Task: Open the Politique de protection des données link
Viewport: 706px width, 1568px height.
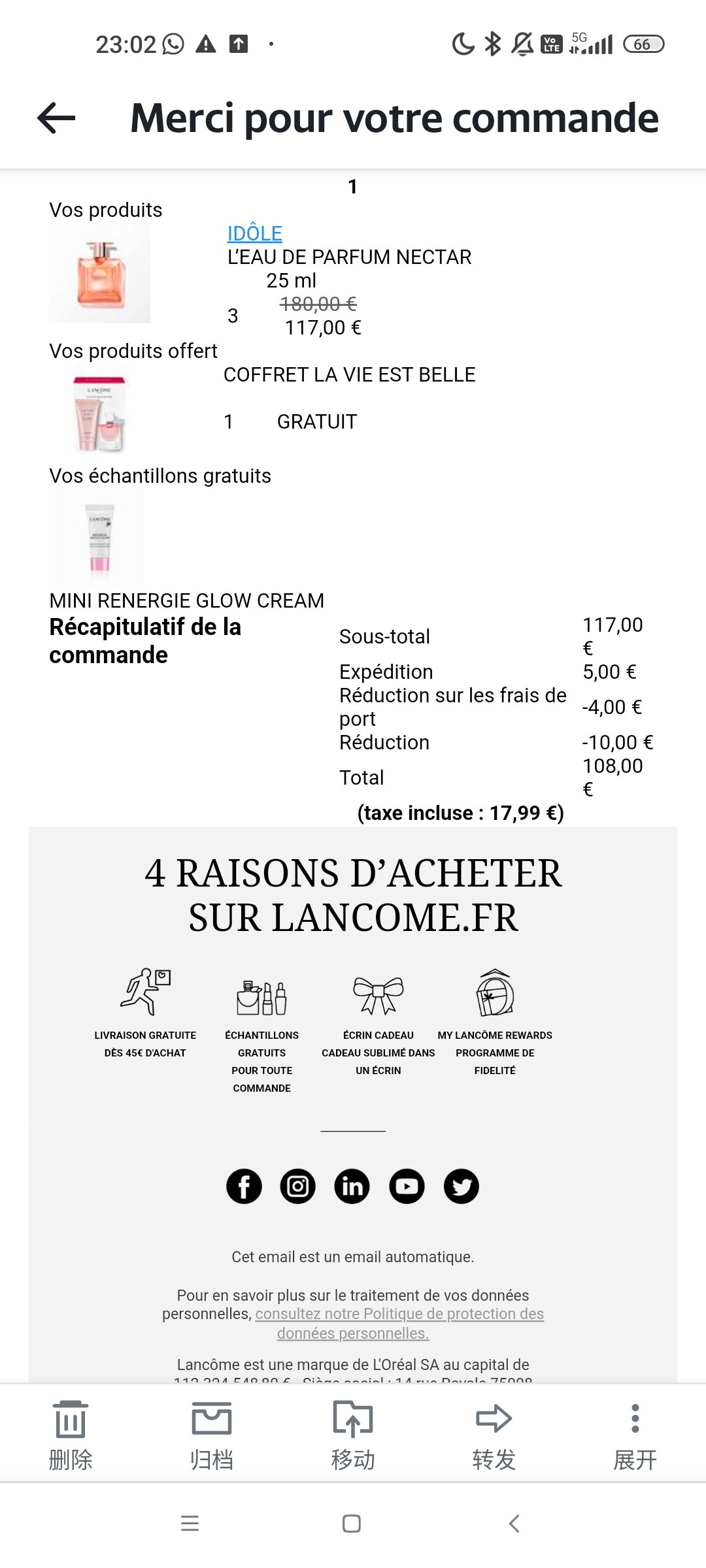Action: pos(399,1324)
